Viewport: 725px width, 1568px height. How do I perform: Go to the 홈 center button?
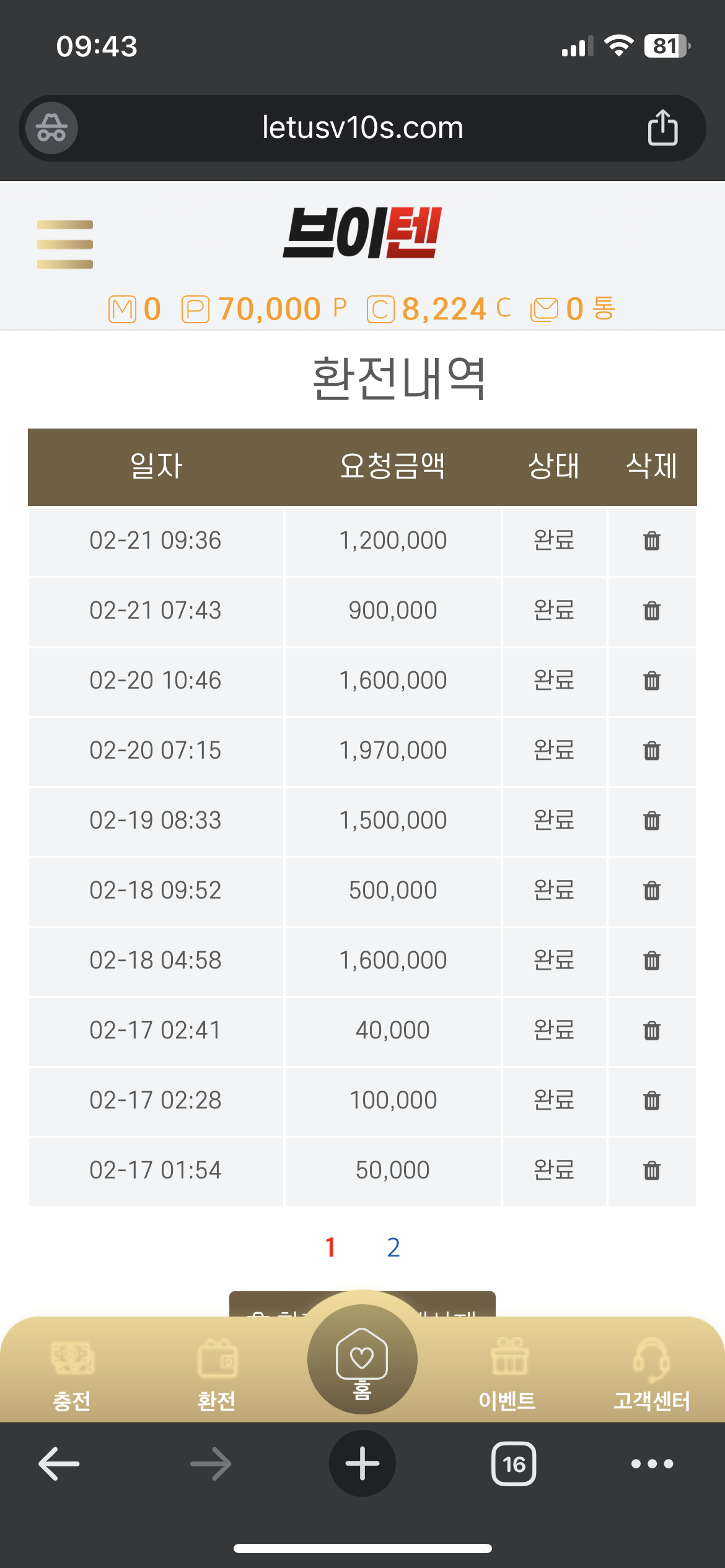[x=362, y=1359]
